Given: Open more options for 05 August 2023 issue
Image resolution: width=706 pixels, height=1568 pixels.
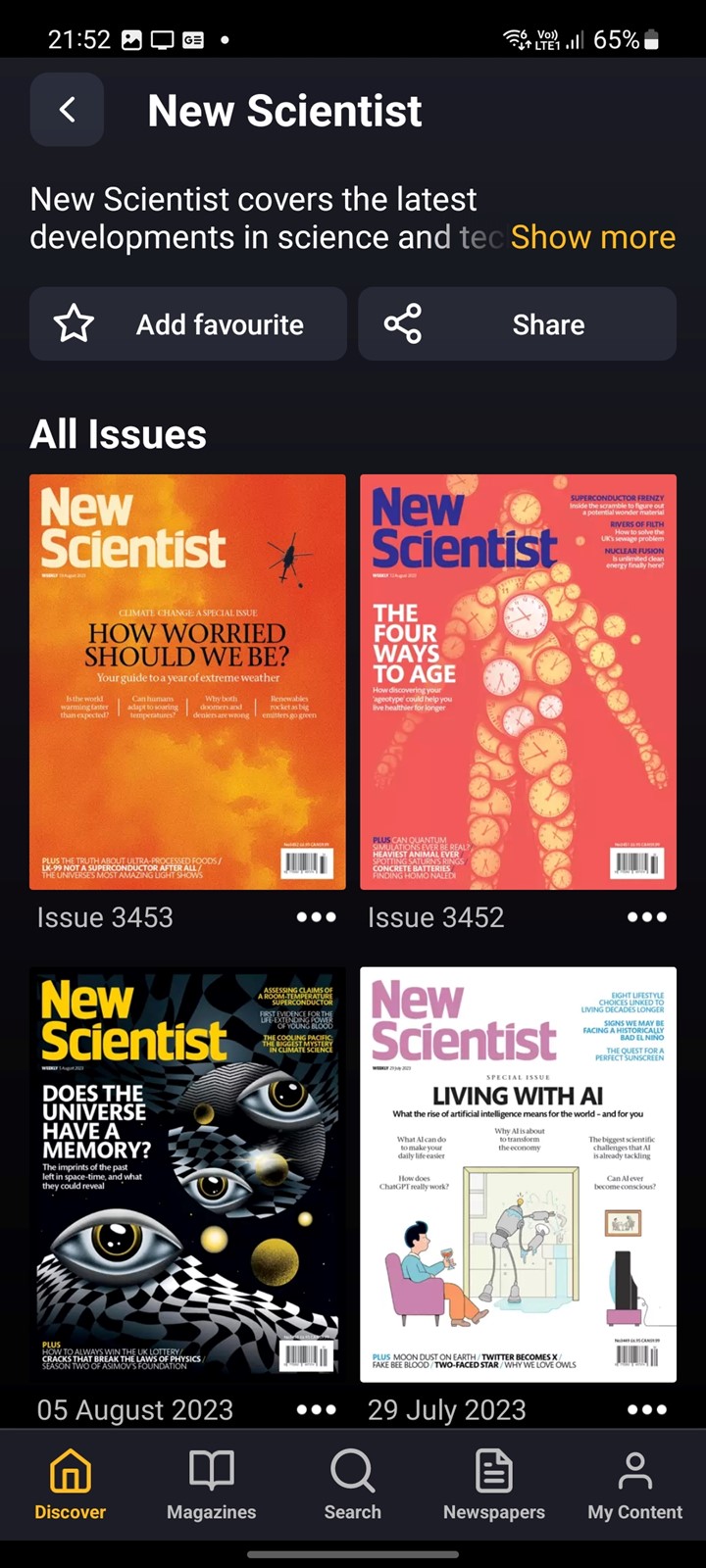Looking at the screenshot, I should click(x=316, y=1409).
